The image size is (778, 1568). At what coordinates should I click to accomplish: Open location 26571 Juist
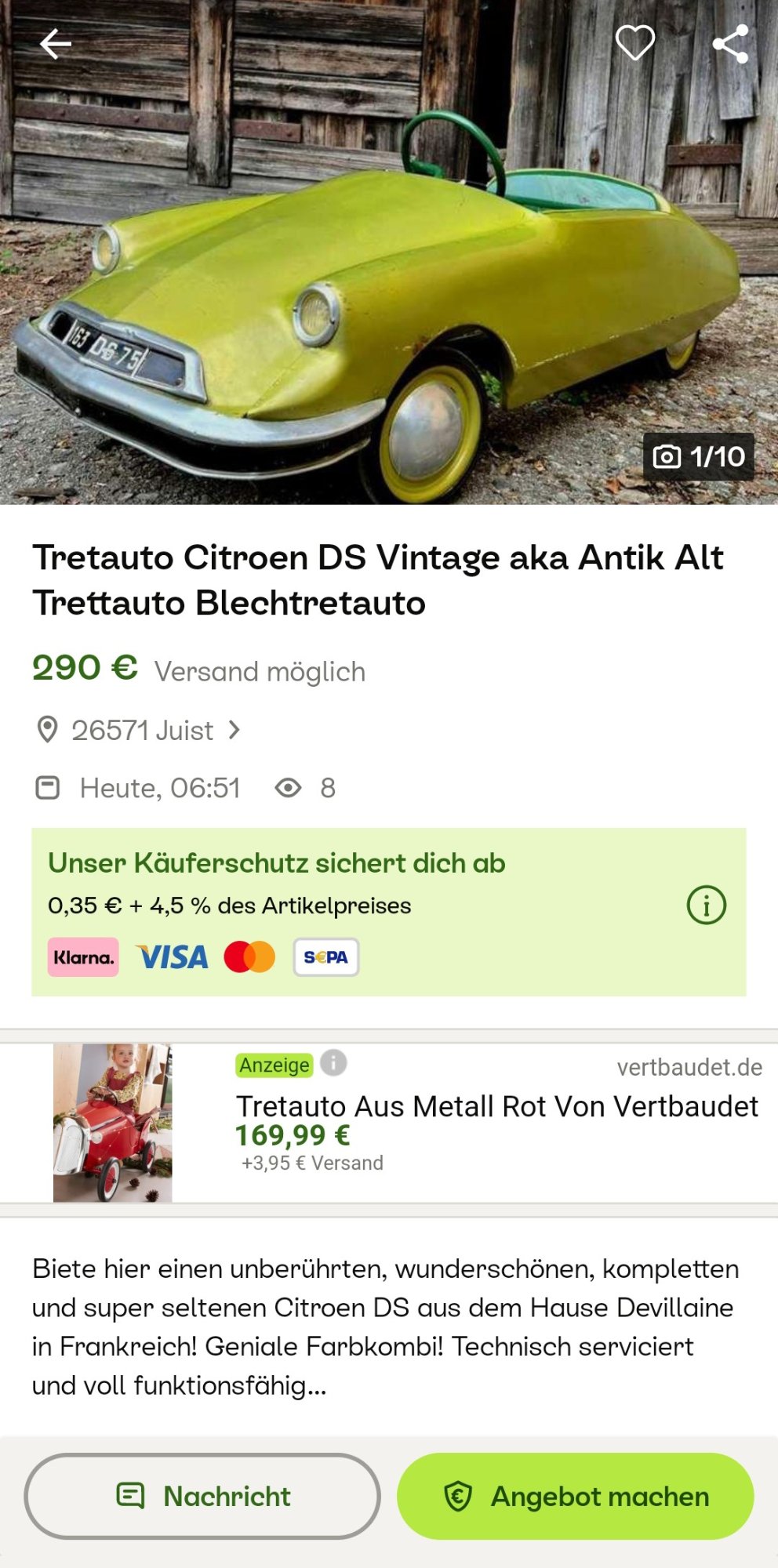[x=141, y=731]
